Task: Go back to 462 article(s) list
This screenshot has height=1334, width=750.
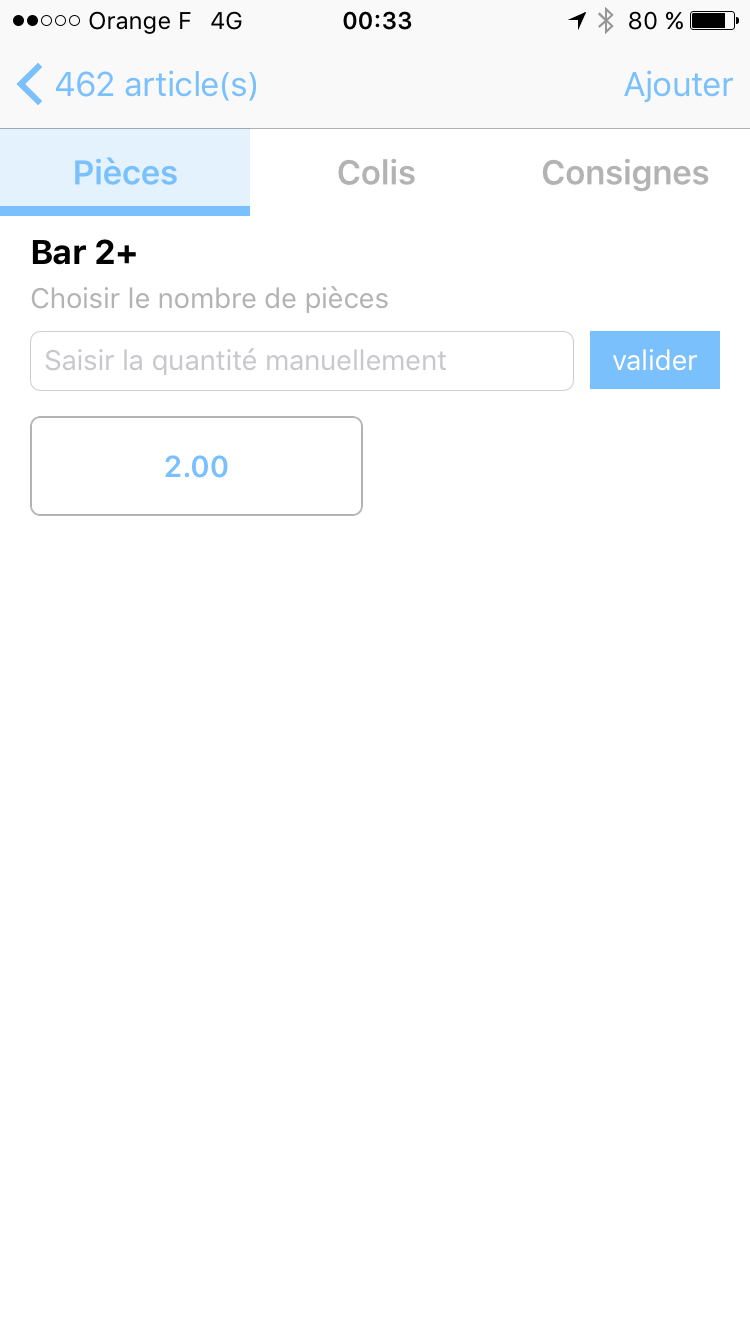Action: (x=137, y=85)
